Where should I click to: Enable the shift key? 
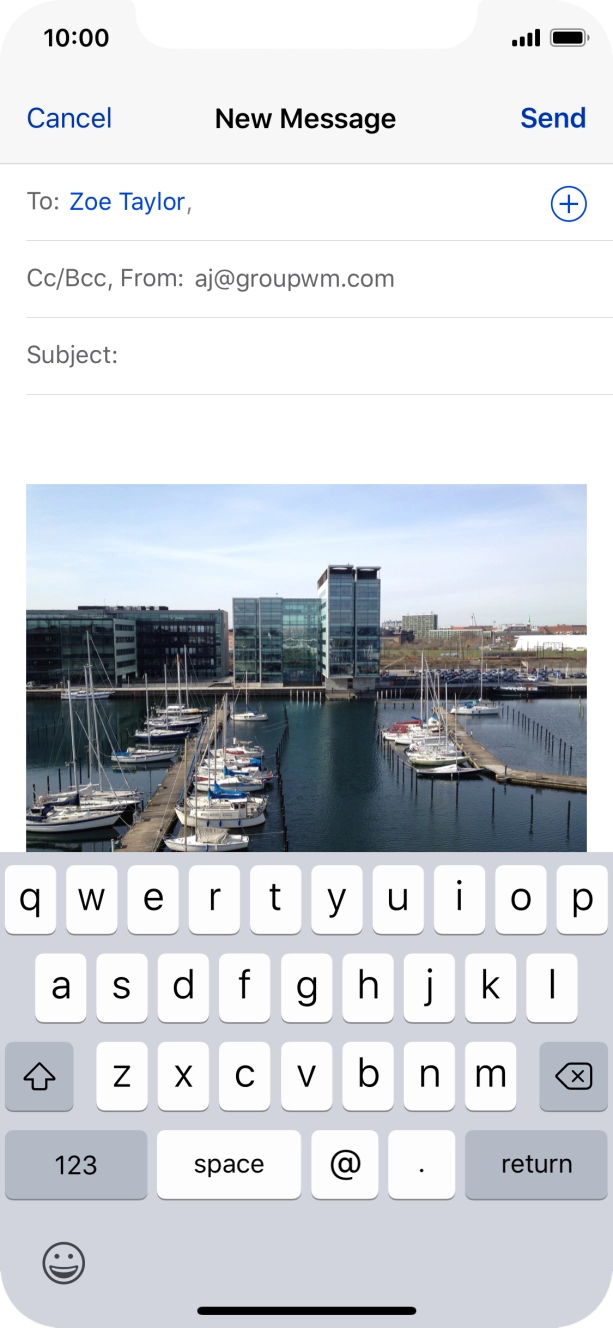(x=39, y=1076)
